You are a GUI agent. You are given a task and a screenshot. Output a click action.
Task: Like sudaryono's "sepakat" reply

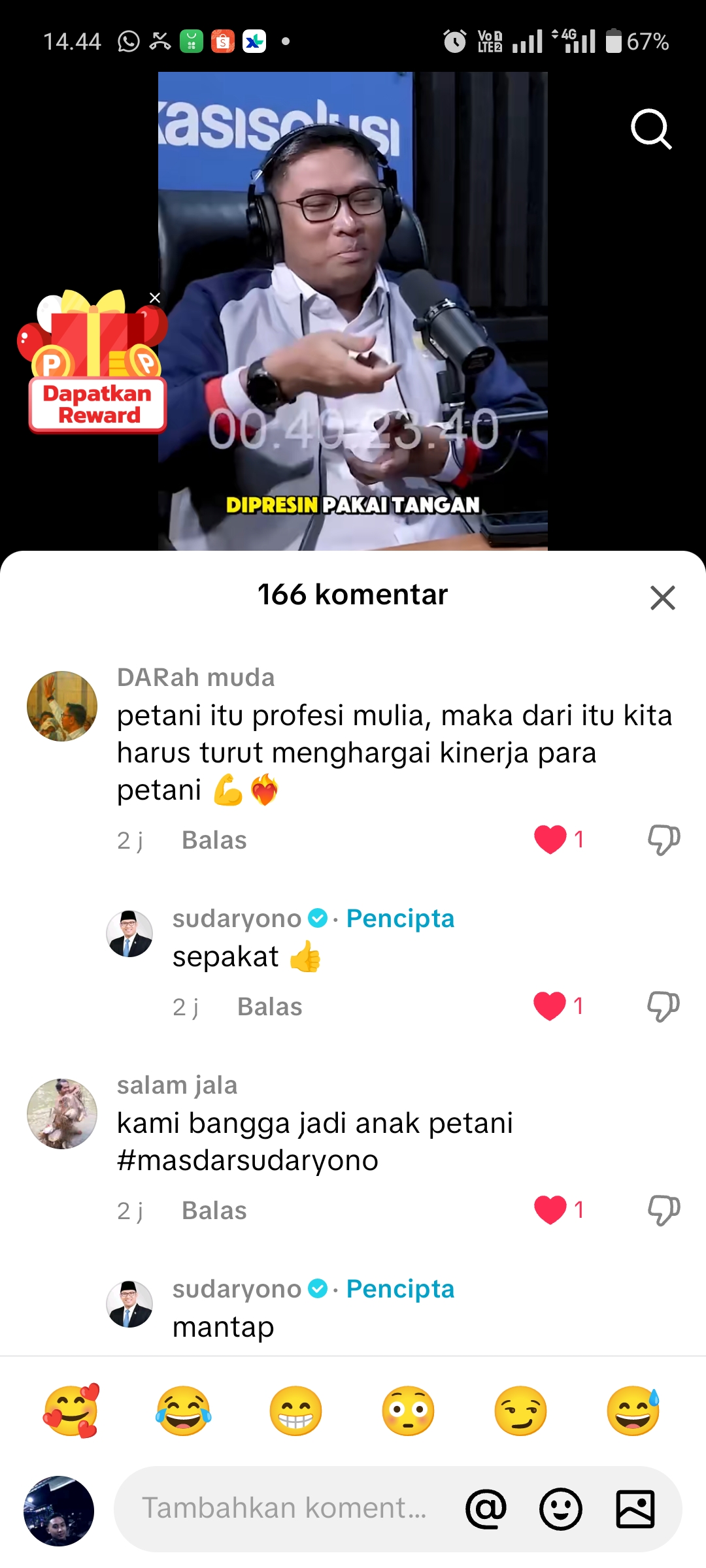[550, 1006]
